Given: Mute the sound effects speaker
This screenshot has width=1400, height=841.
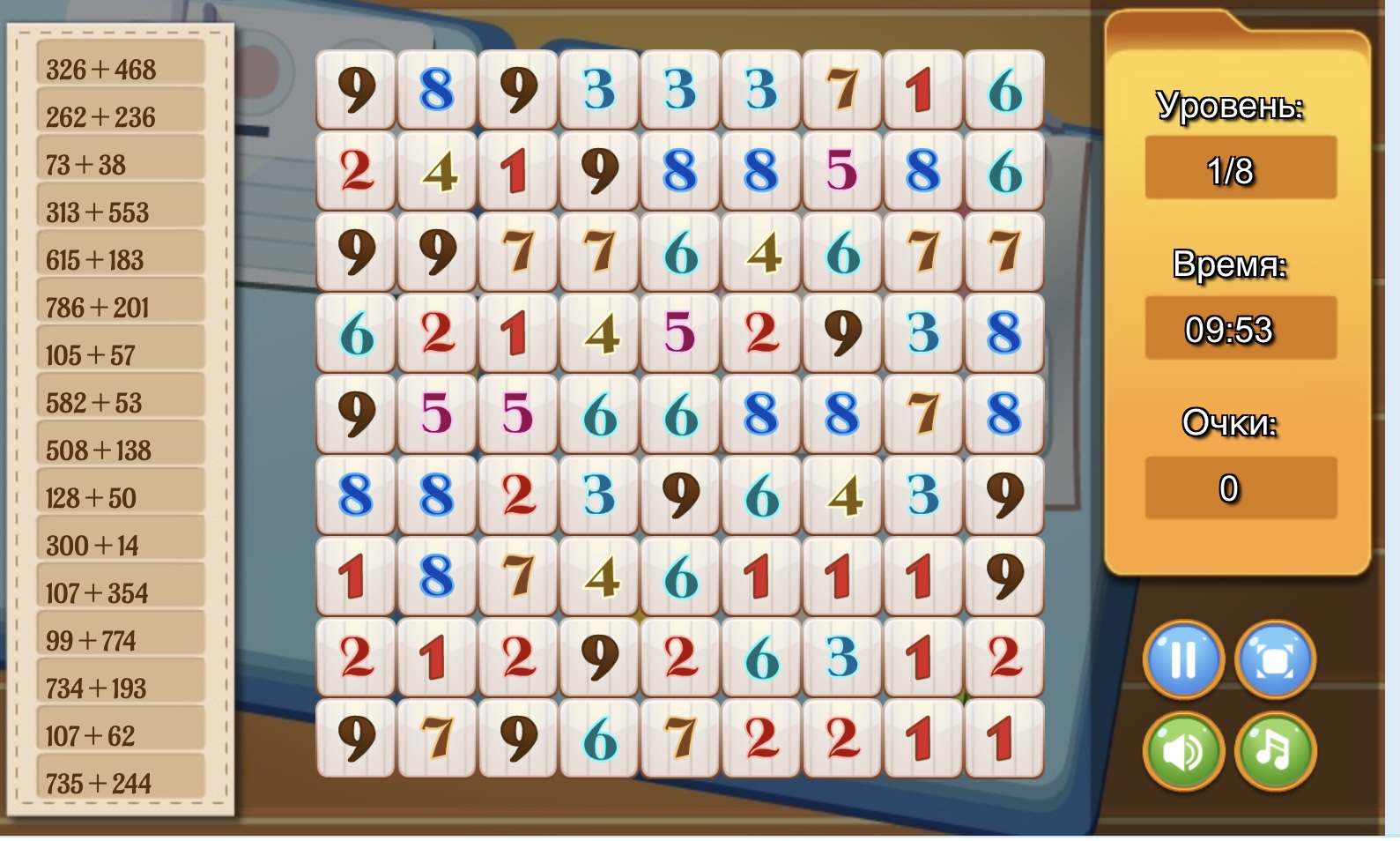Looking at the screenshot, I should [x=1183, y=751].
